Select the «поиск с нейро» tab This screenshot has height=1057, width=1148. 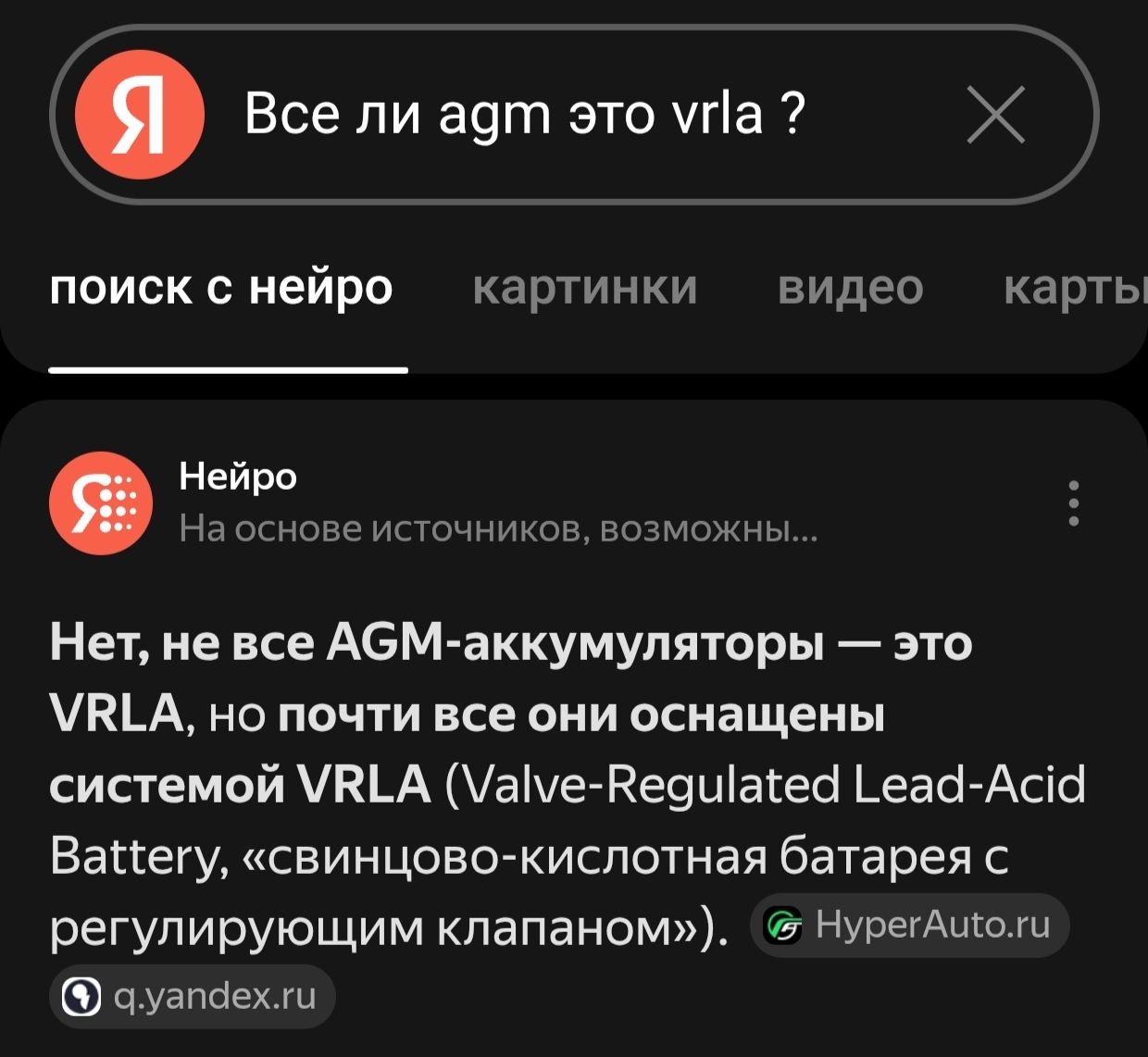(x=221, y=287)
